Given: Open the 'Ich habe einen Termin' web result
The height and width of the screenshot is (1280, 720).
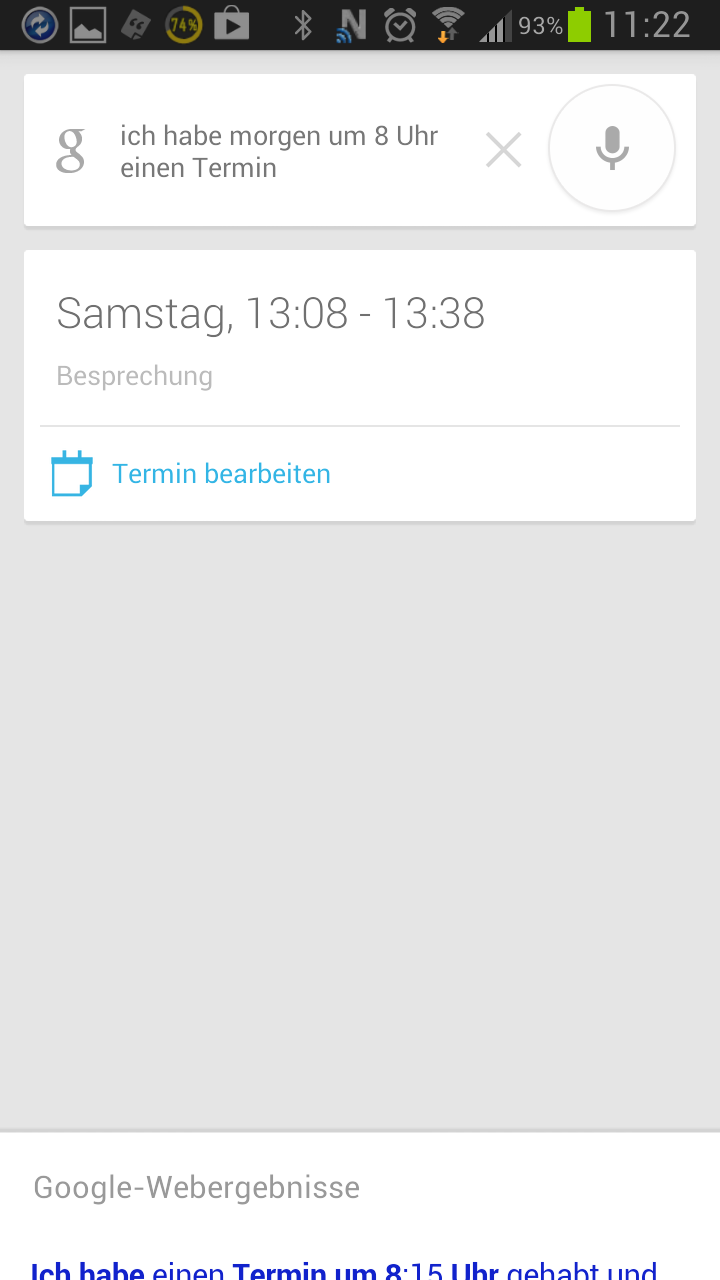Looking at the screenshot, I should pos(344,1270).
